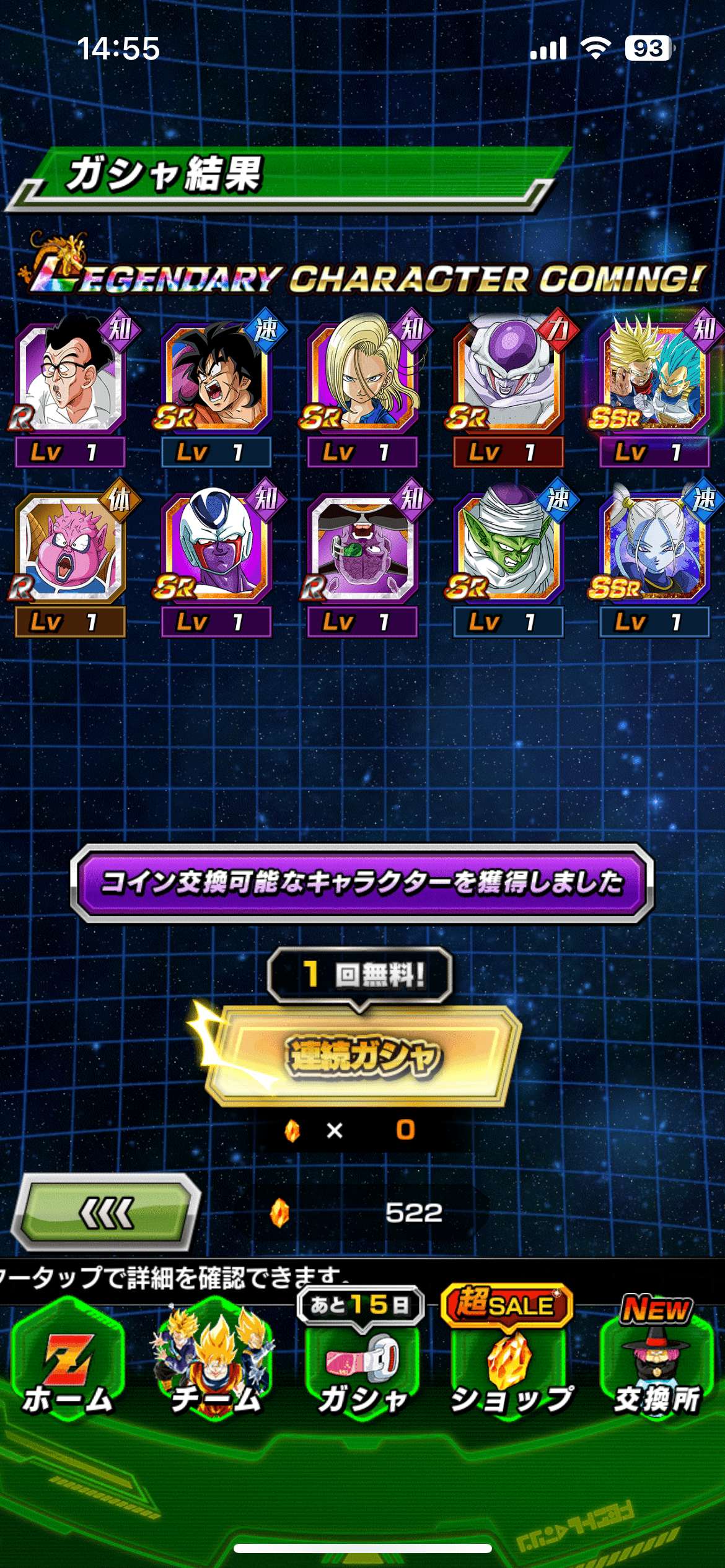Open the SR Cooler card
The height and width of the screenshot is (1568, 725).
click(216, 548)
